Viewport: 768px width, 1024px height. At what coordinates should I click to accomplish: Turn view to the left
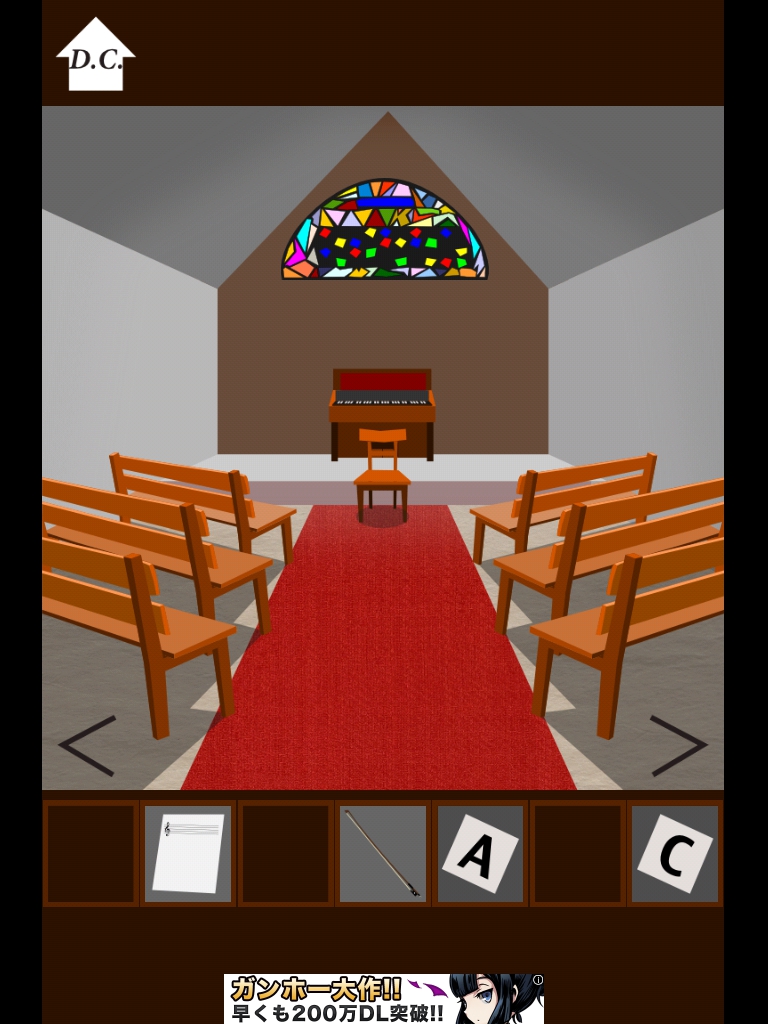tap(87, 745)
